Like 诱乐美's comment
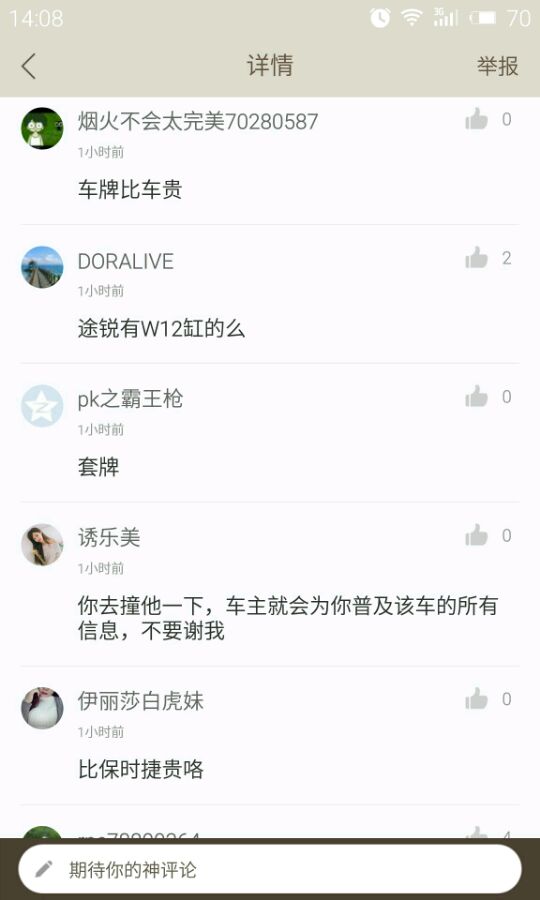The width and height of the screenshot is (540, 900). point(476,536)
